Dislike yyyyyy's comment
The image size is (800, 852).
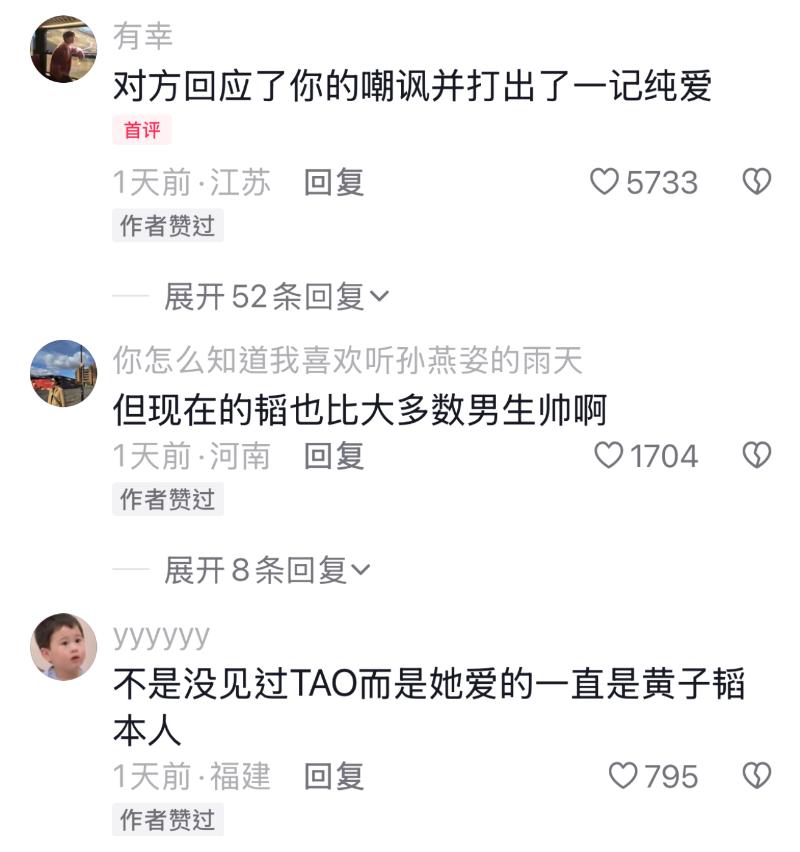click(756, 776)
